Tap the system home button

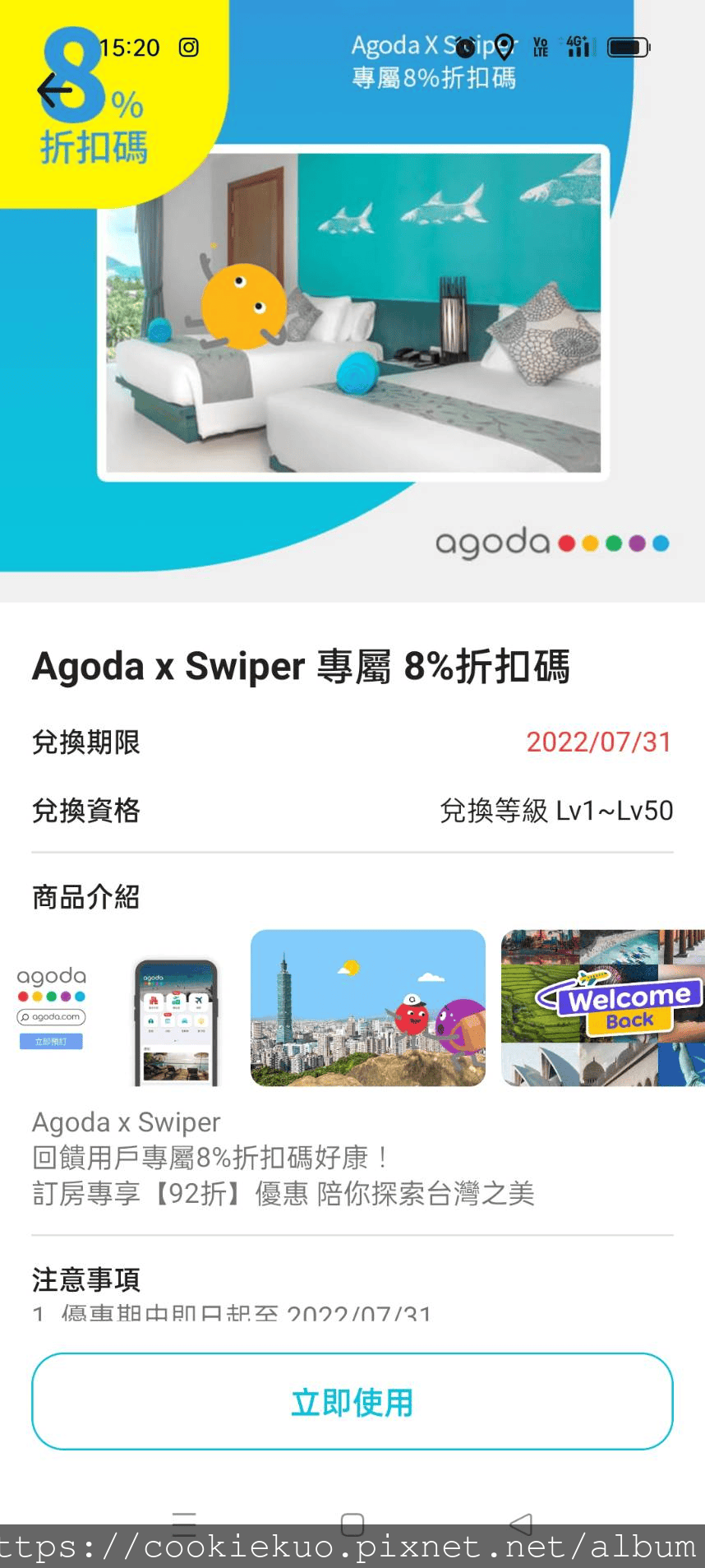coord(352,1524)
